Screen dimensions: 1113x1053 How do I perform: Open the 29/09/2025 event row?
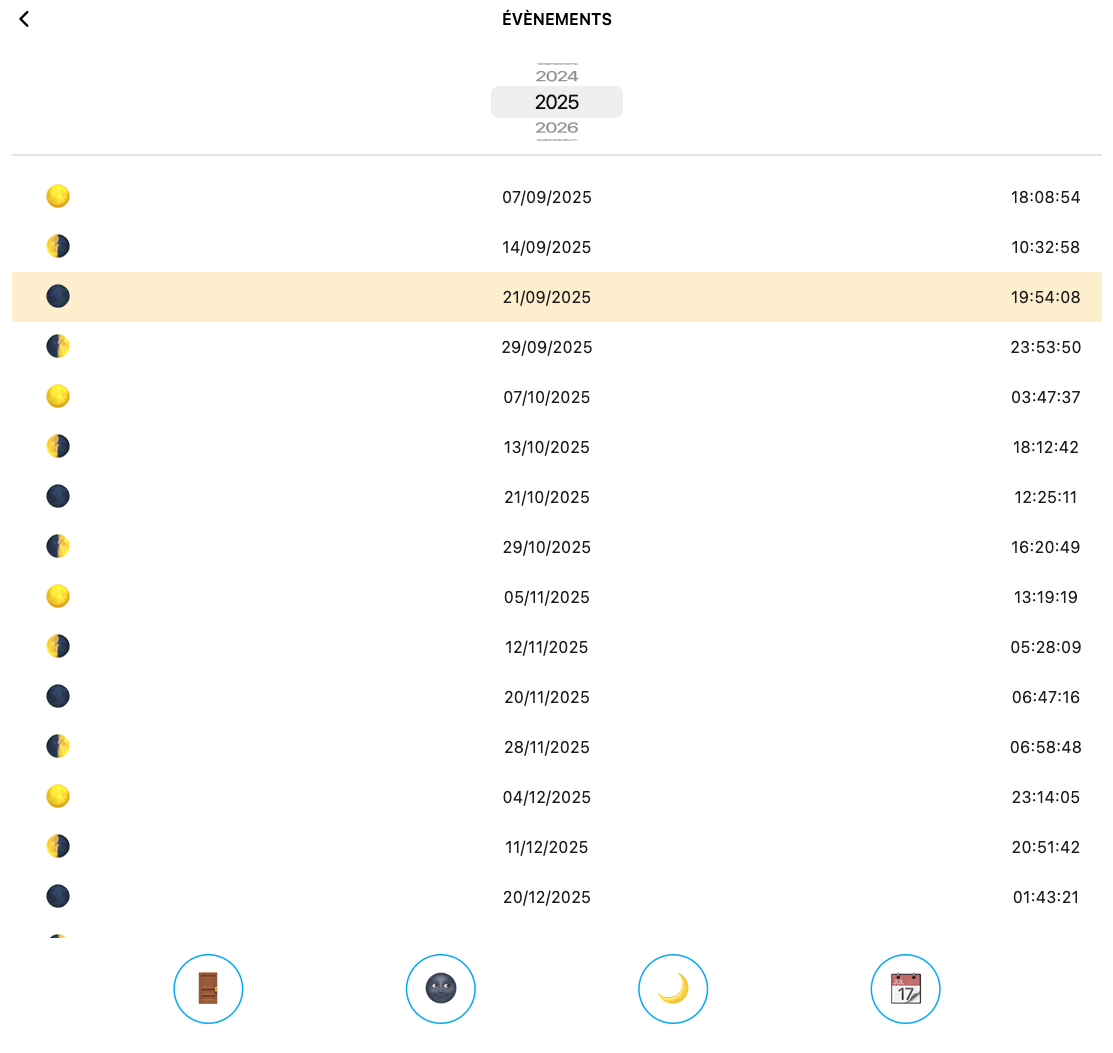pyautogui.click(x=547, y=347)
